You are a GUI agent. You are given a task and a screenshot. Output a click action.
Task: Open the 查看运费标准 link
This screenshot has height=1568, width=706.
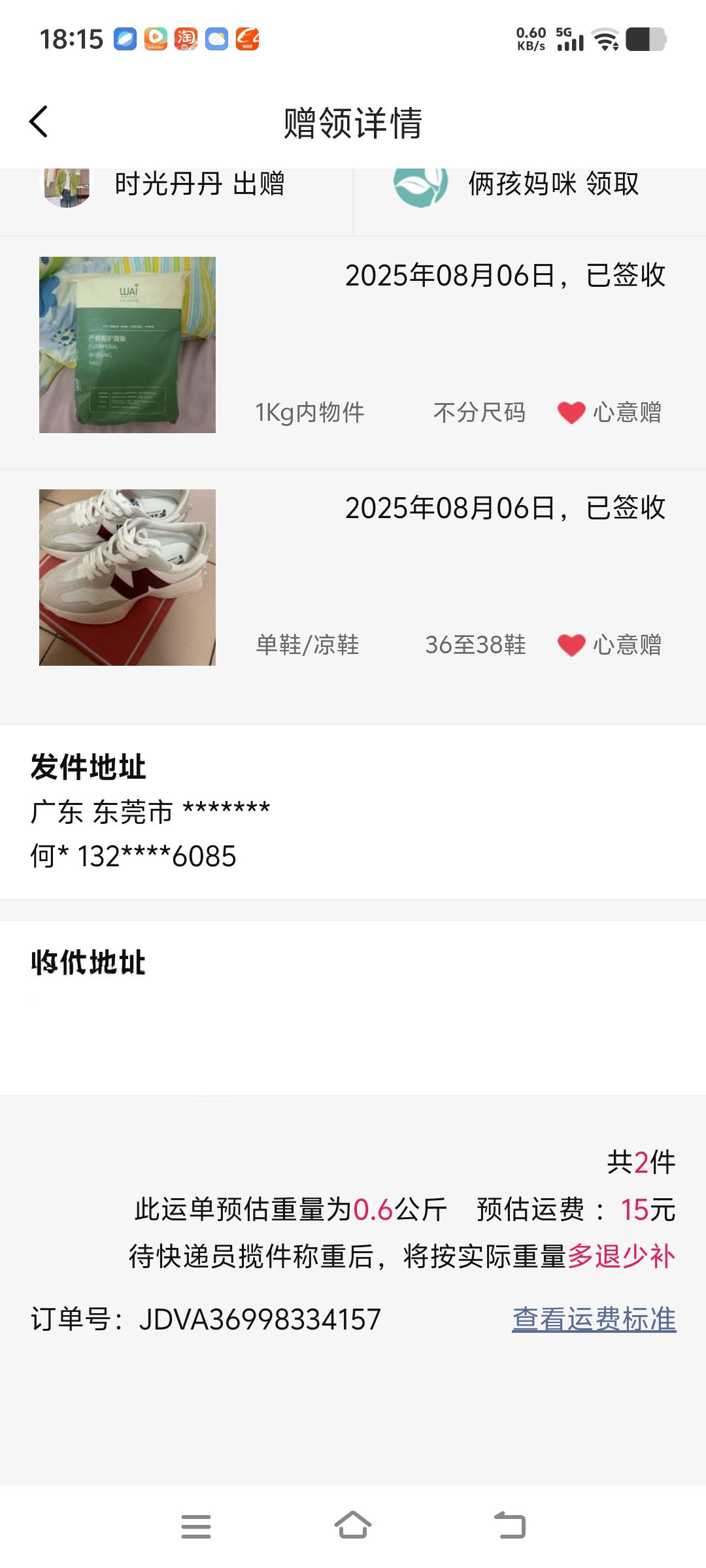[x=594, y=1319]
